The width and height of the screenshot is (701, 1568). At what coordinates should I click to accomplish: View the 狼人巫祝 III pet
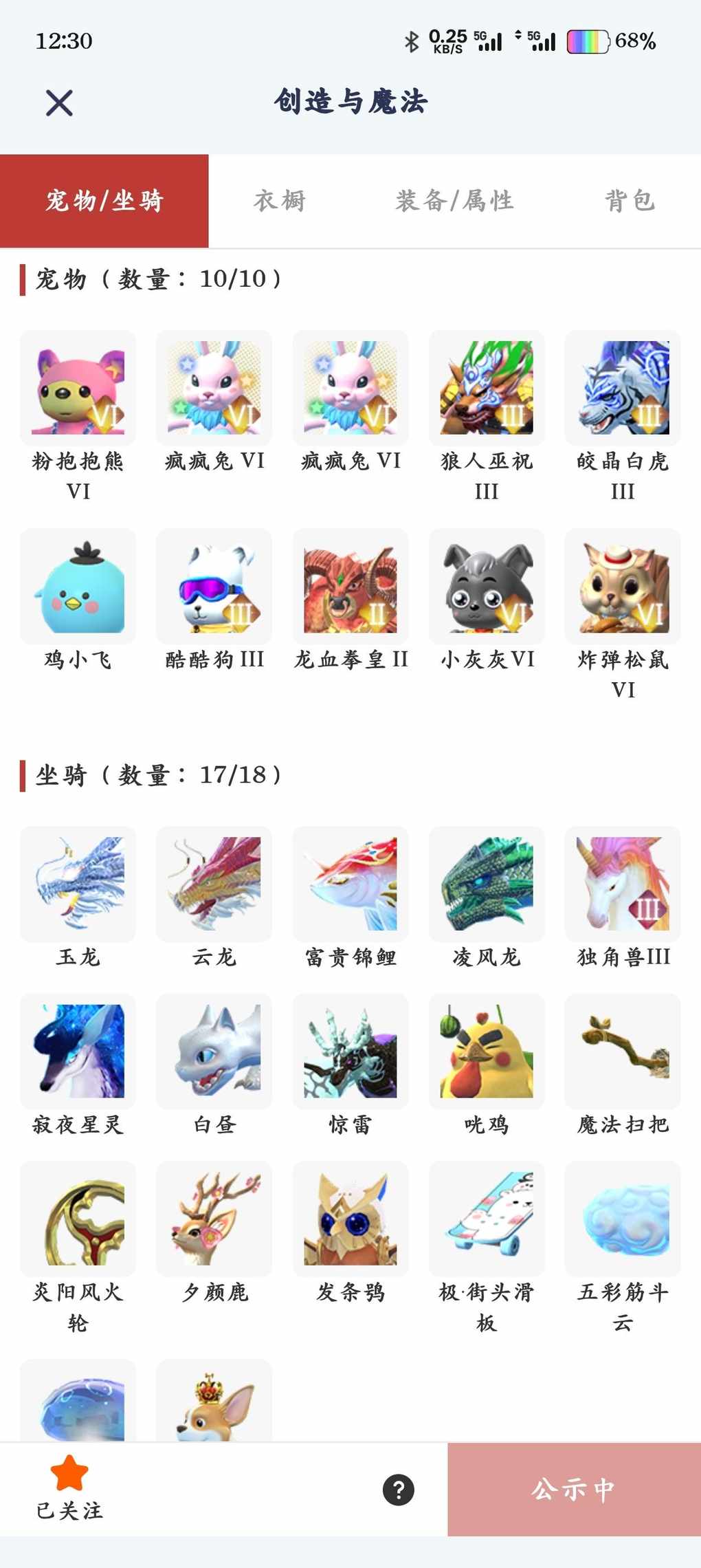(x=487, y=389)
